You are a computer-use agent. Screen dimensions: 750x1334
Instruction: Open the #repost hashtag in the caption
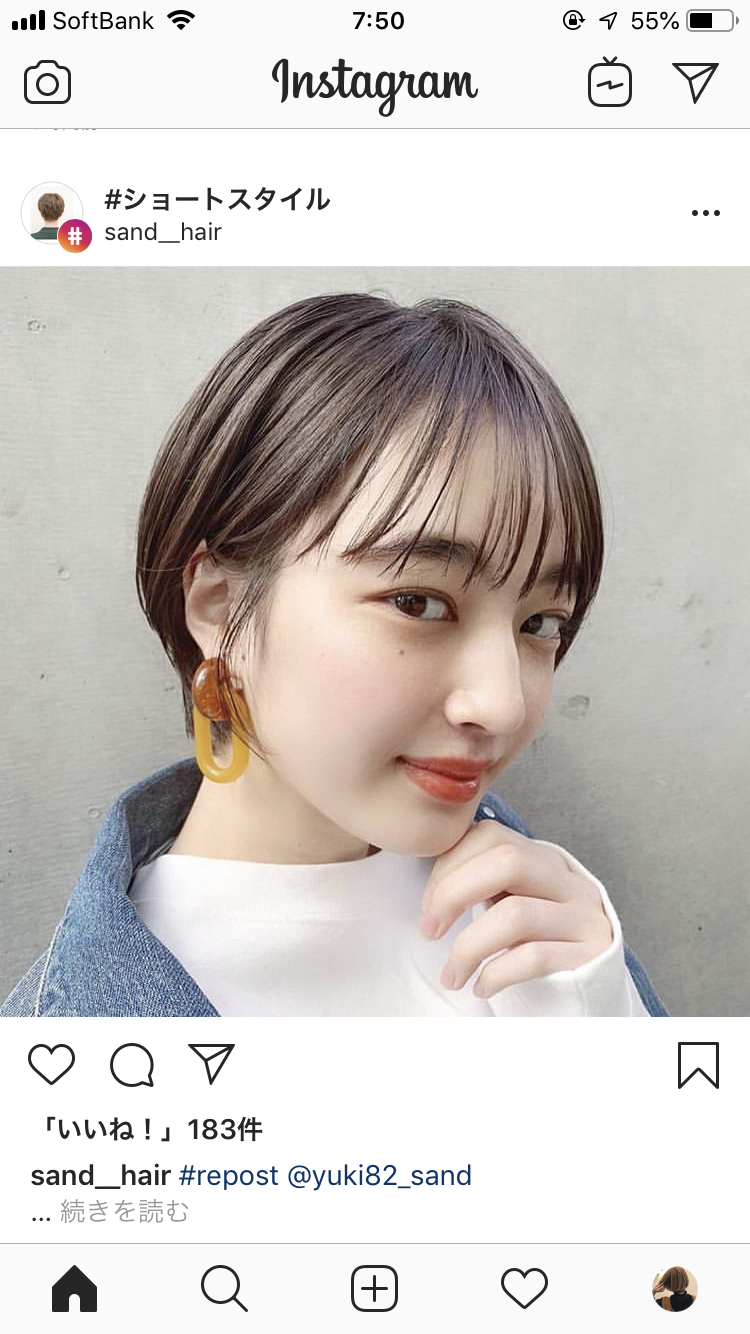[x=228, y=1176]
